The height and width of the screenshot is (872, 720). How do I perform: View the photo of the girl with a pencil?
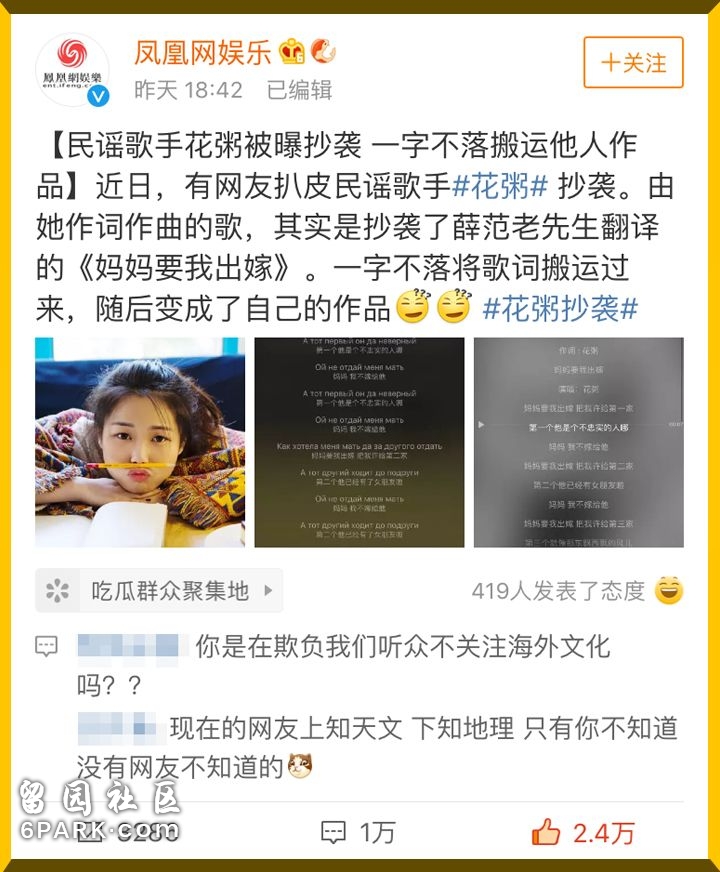click(140, 442)
